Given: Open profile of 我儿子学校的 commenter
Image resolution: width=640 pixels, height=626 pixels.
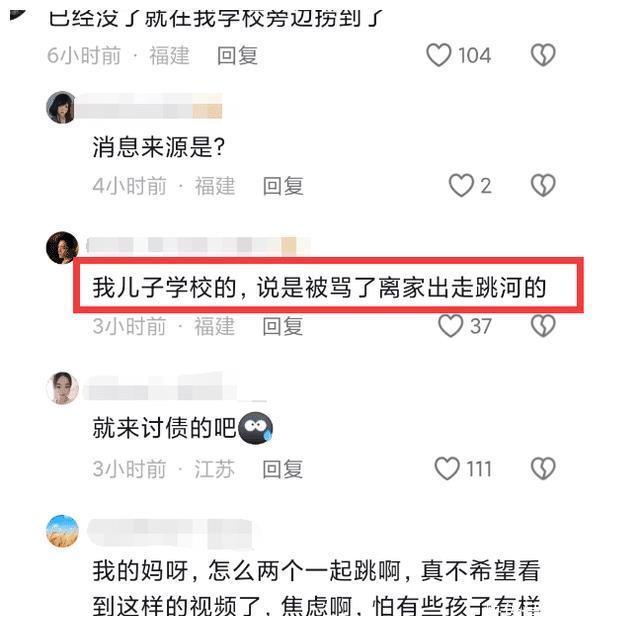Looking at the screenshot, I should pyautogui.click(x=62, y=247).
